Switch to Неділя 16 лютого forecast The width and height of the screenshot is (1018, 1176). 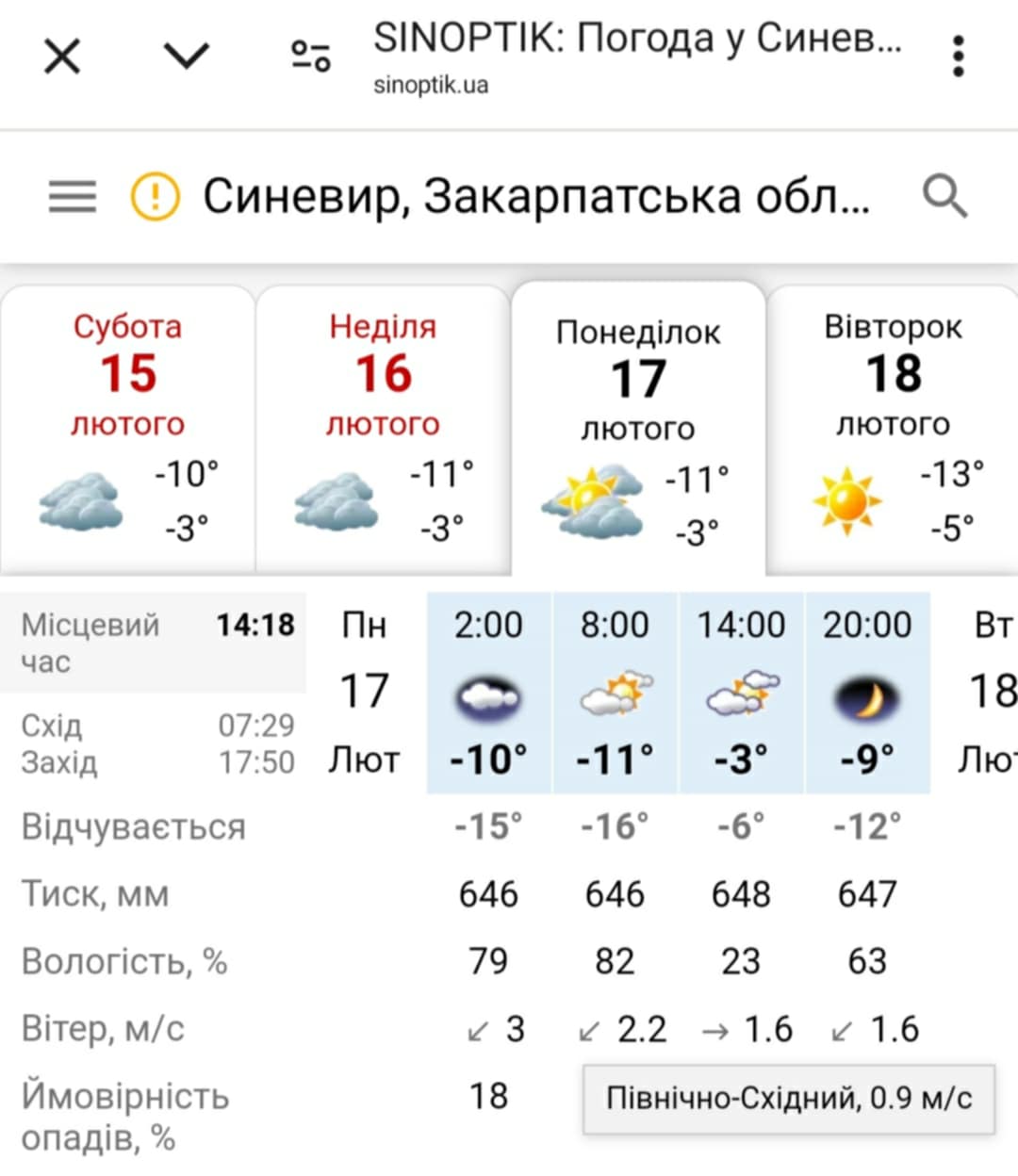383,429
